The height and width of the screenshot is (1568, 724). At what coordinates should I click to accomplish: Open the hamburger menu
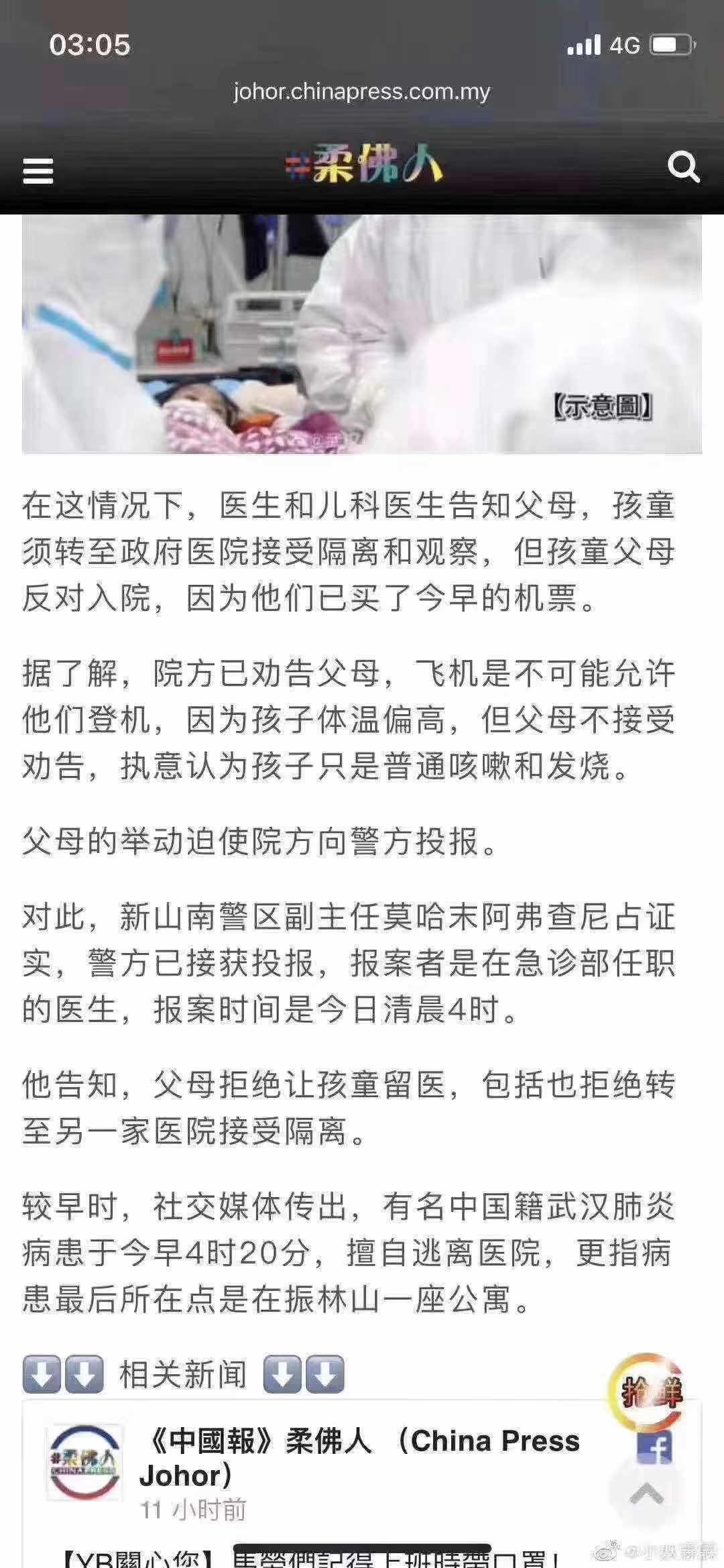click(x=38, y=170)
